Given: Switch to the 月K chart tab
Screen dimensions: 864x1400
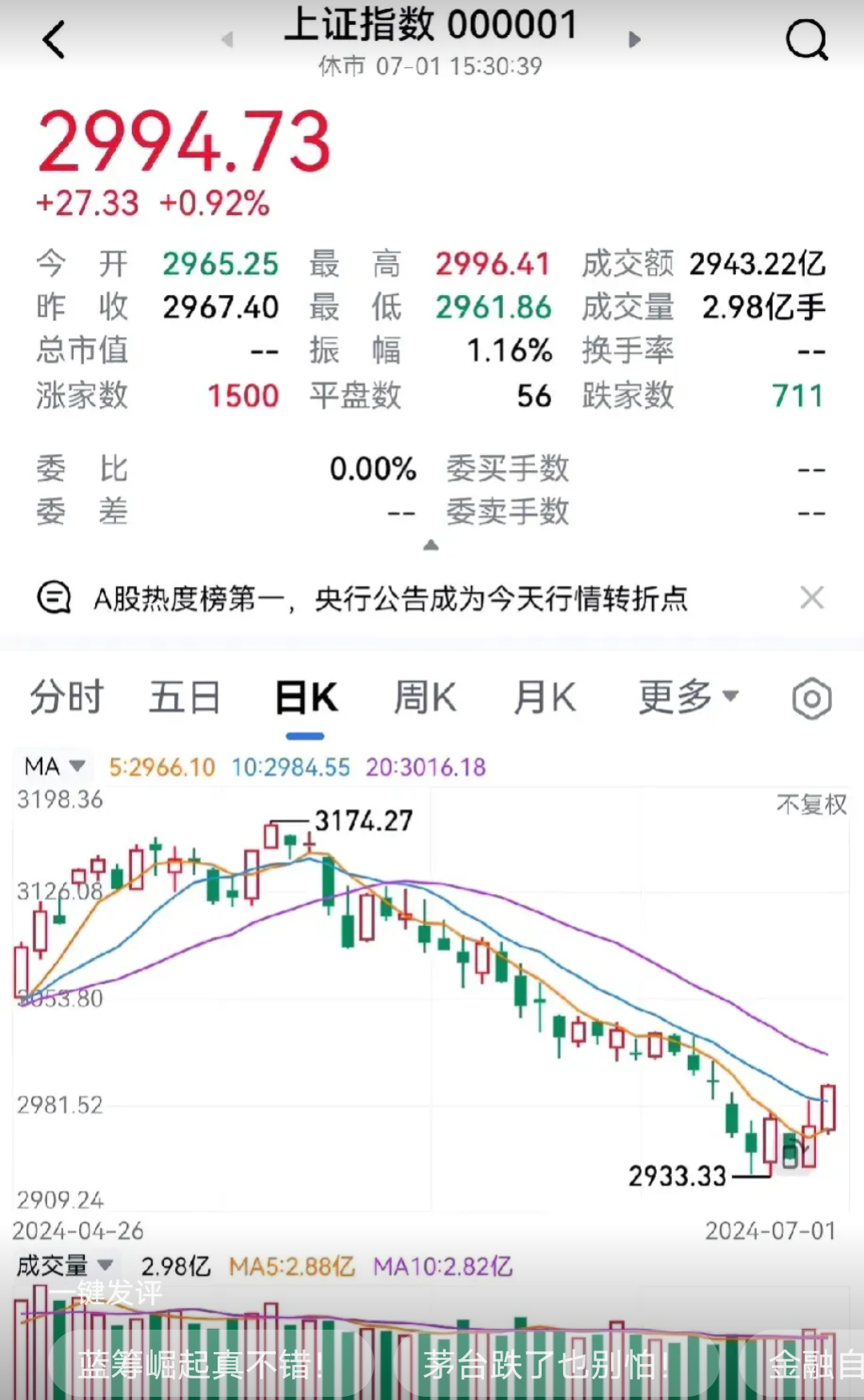Looking at the screenshot, I should [x=545, y=697].
